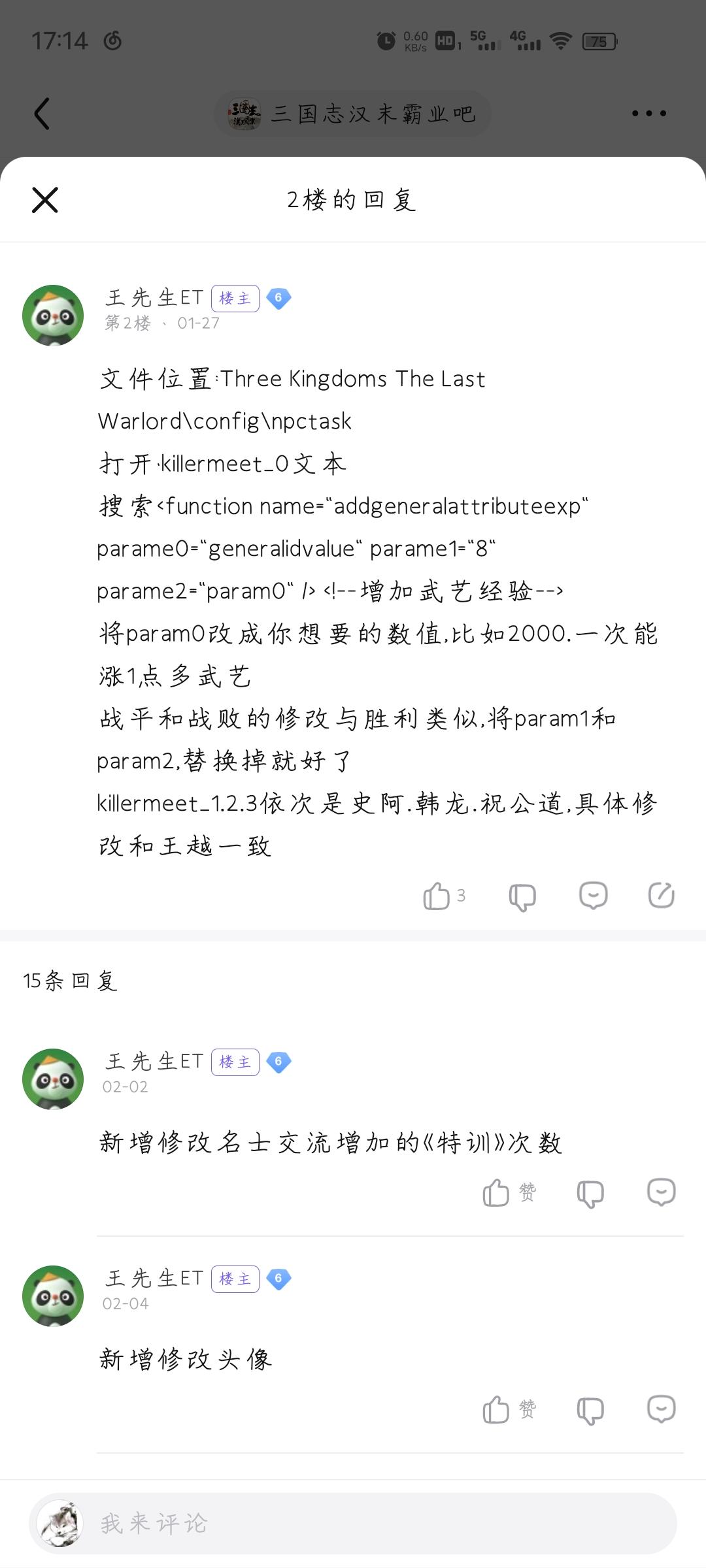Close the 2楼的回复 panel with the X
The height and width of the screenshot is (1568, 706).
point(44,200)
